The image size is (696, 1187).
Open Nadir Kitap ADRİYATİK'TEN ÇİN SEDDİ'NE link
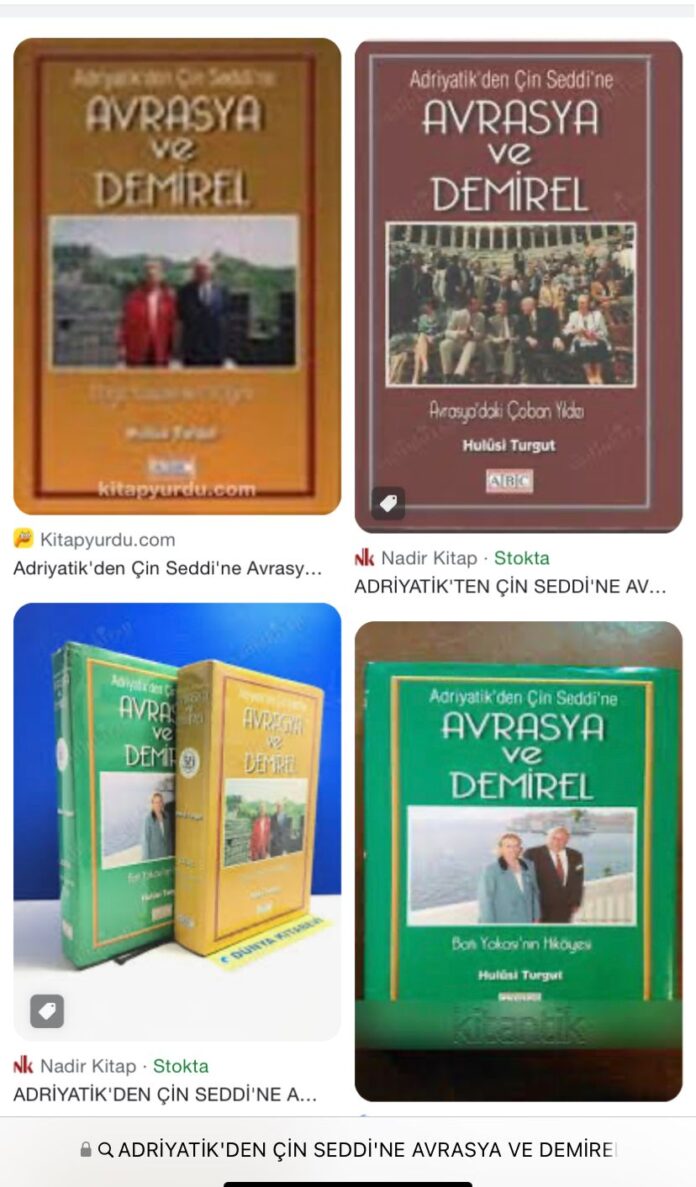pyautogui.click(x=510, y=587)
